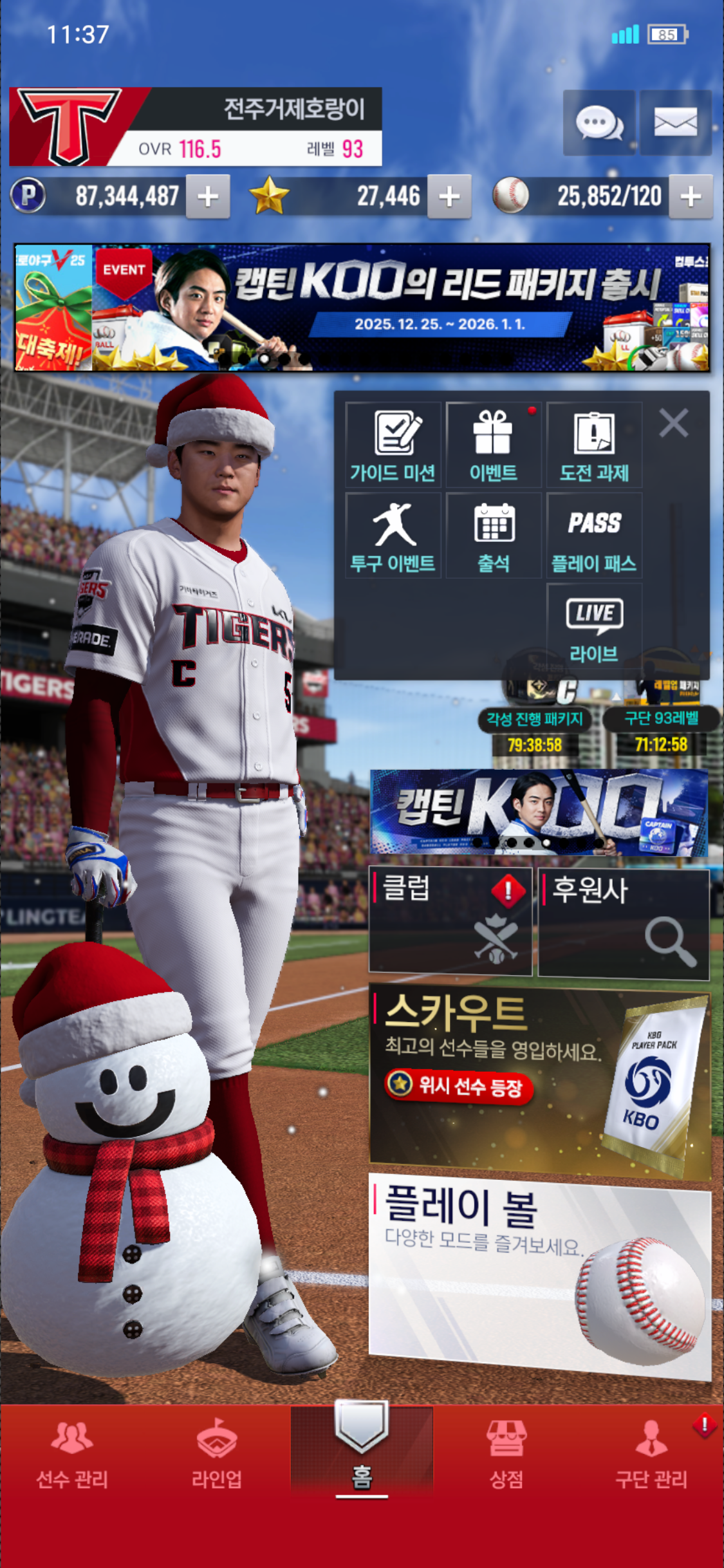The height and width of the screenshot is (1568, 724).
Task: Open 플레이 볼 game modes
Action: tap(539, 1274)
